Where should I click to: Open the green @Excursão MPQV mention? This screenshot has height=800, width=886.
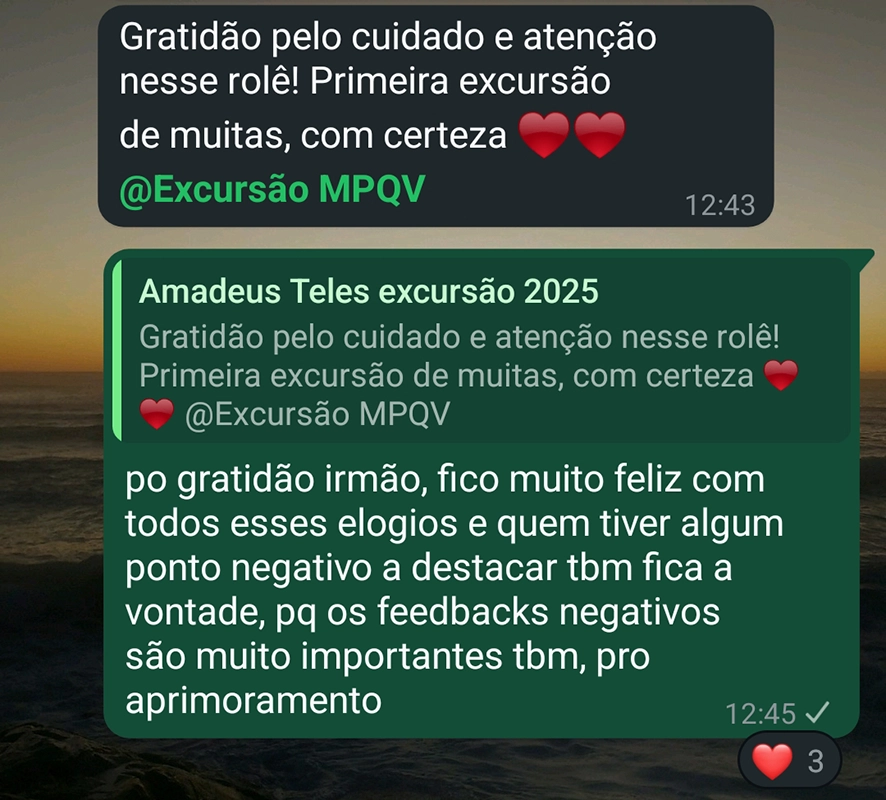(272, 190)
